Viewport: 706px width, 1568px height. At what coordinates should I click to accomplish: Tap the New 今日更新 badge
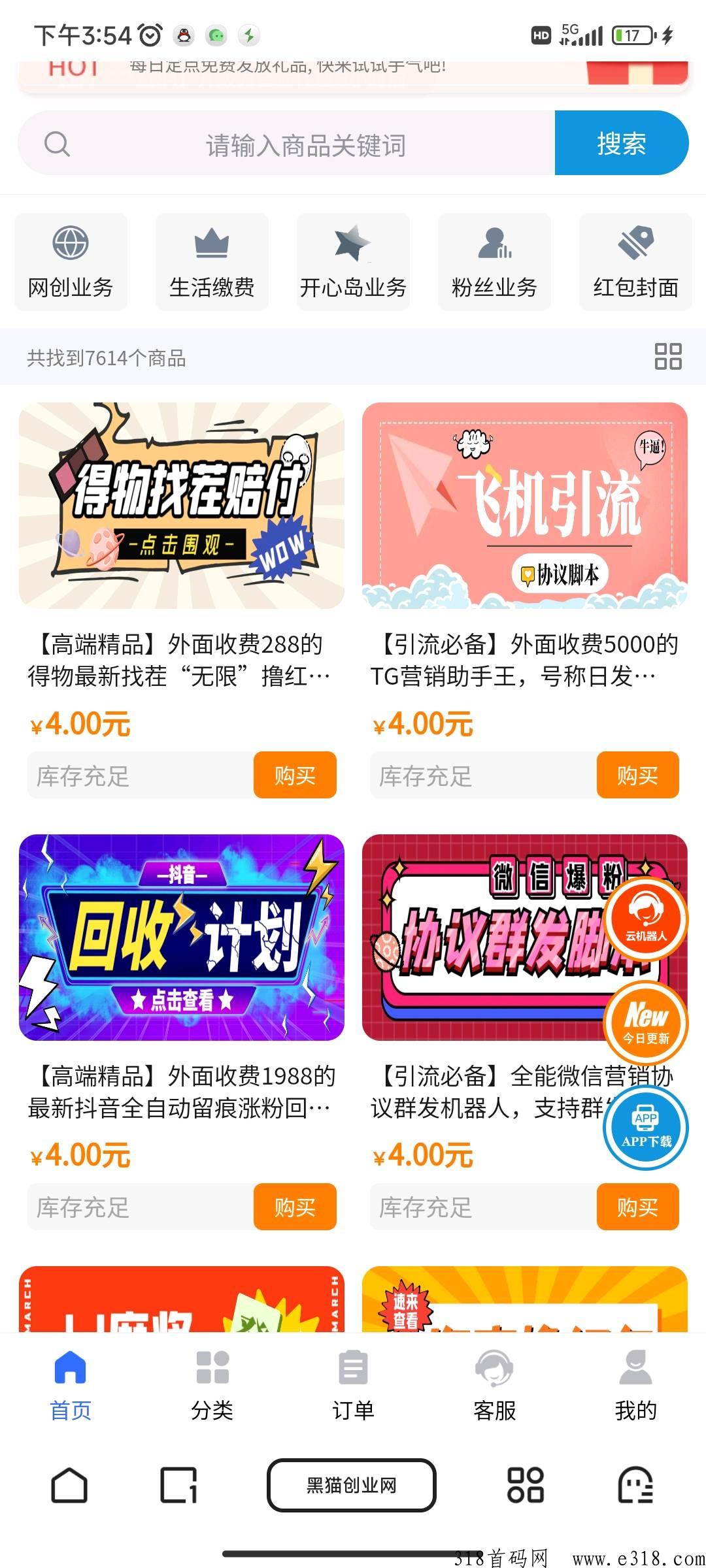[x=645, y=1019]
